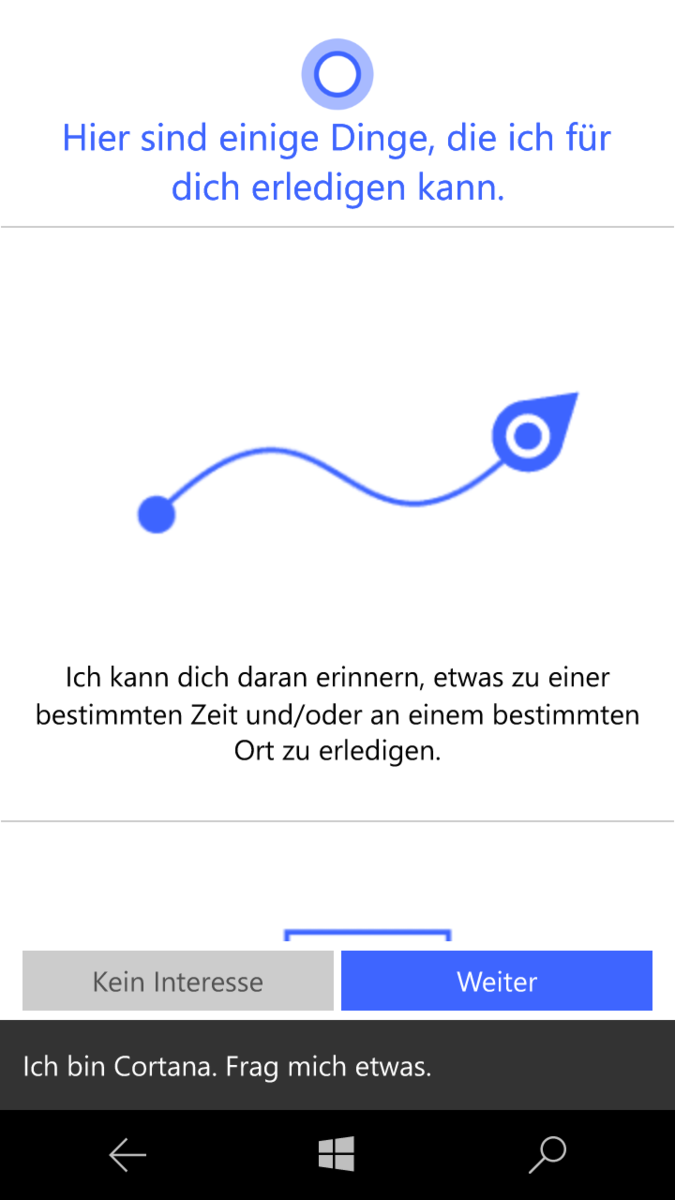This screenshot has width=675, height=1200.
Task: Open the system search magnifier
Action: [547, 1155]
